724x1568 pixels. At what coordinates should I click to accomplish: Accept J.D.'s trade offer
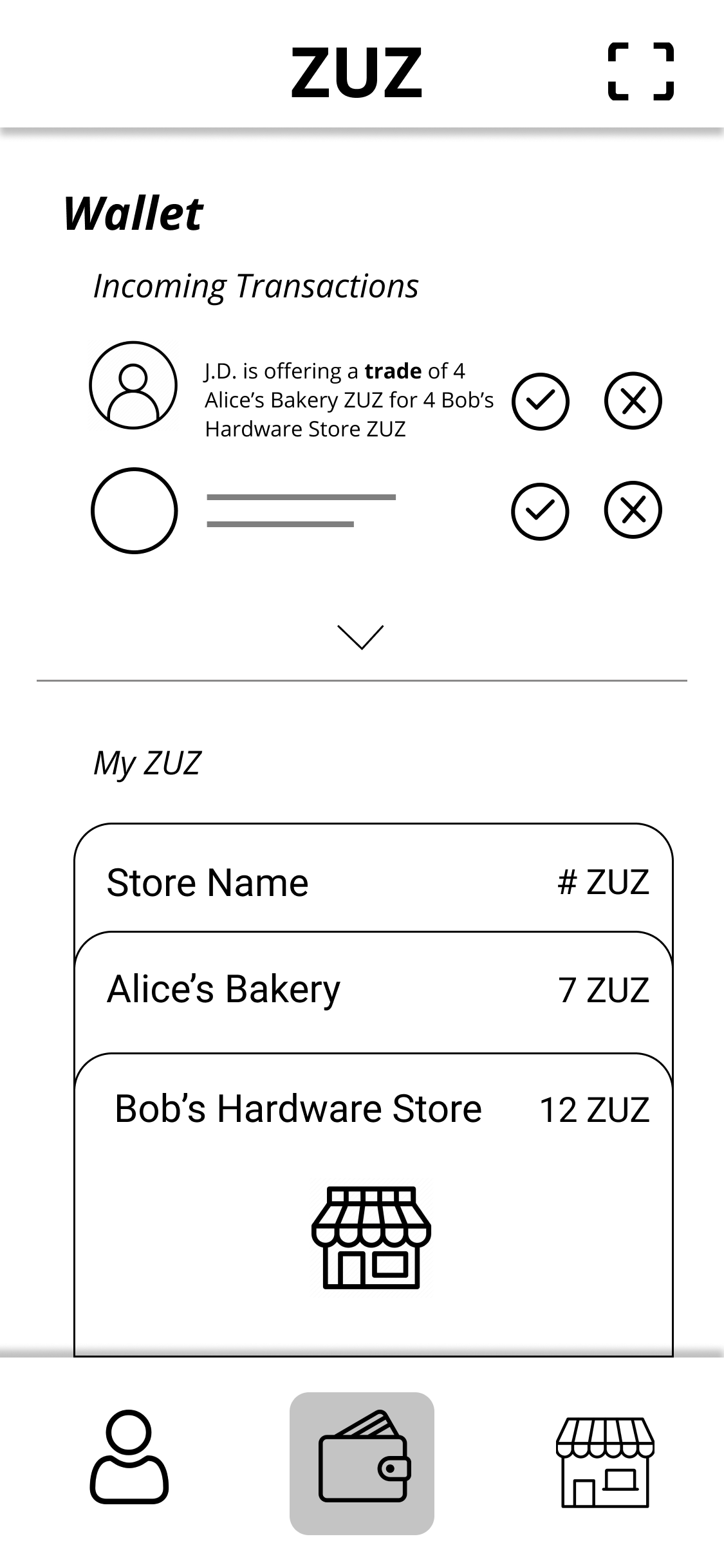point(540,401)
